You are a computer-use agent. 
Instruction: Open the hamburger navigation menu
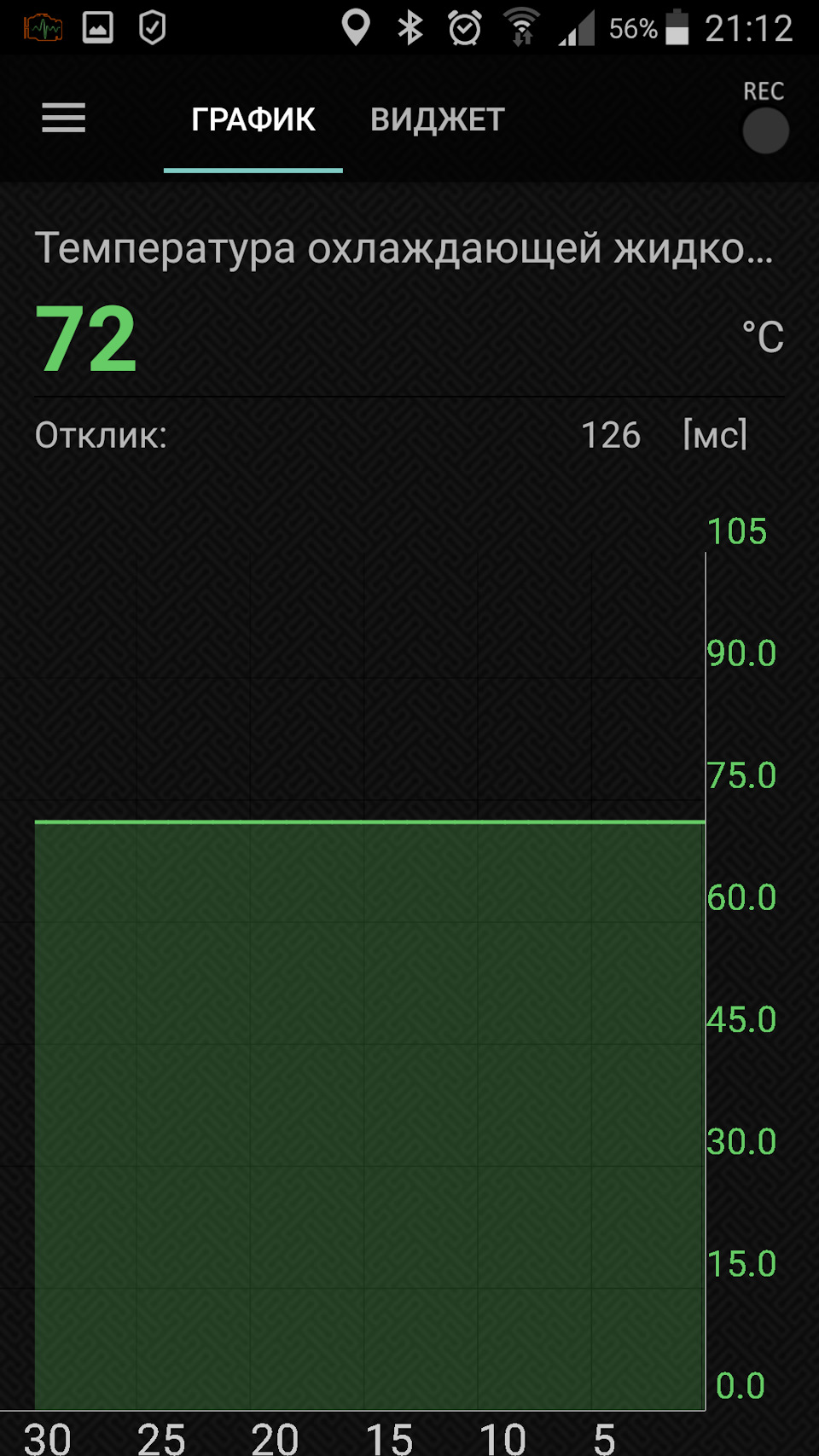pos(64,119)
